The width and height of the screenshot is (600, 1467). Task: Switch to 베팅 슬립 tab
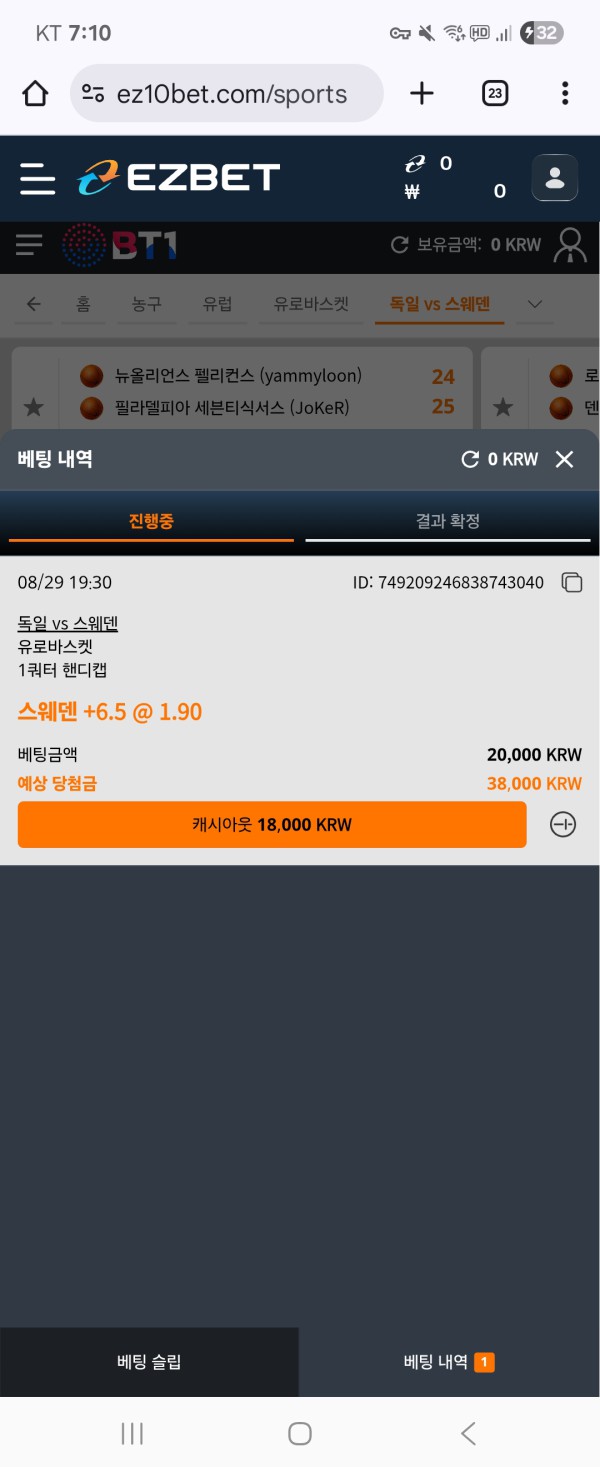click(x=149, y=1362)
